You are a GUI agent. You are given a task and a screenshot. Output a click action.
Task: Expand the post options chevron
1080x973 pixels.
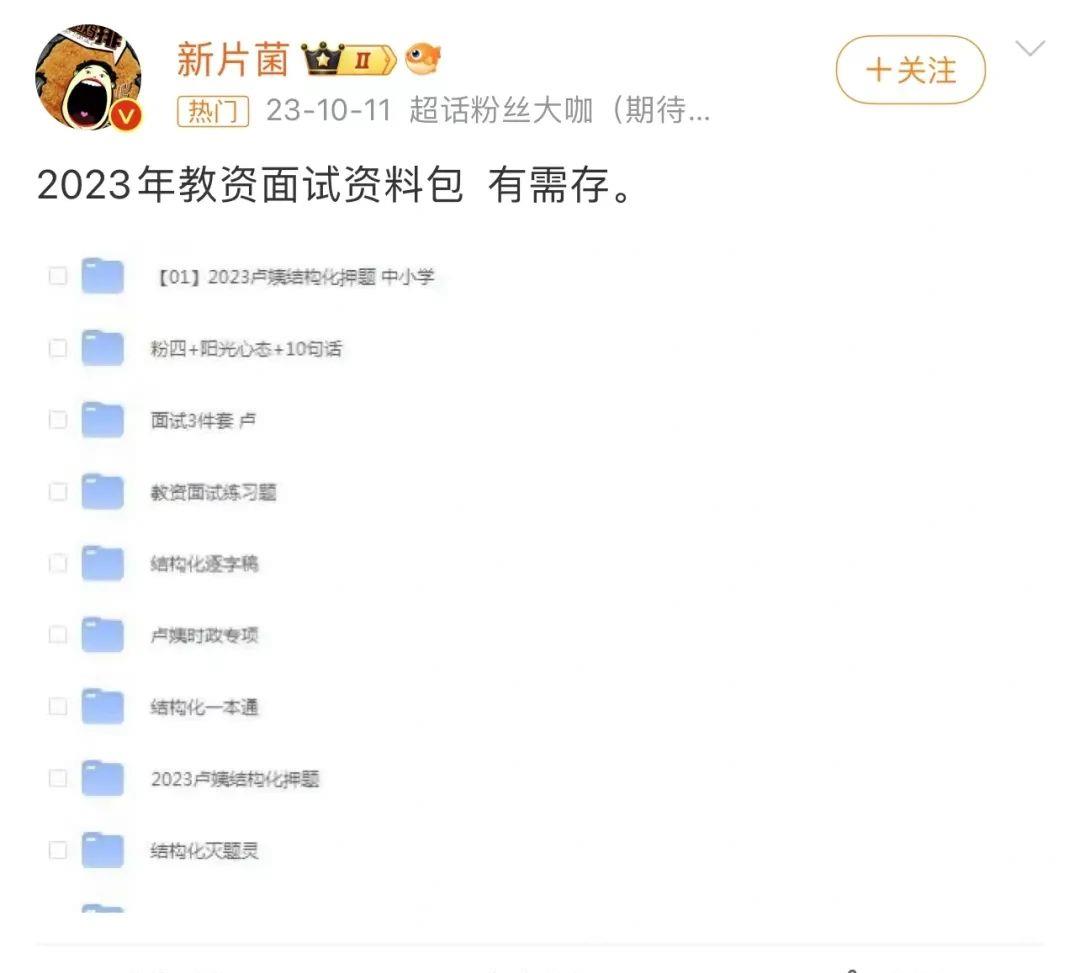[x=1030, y=48]
